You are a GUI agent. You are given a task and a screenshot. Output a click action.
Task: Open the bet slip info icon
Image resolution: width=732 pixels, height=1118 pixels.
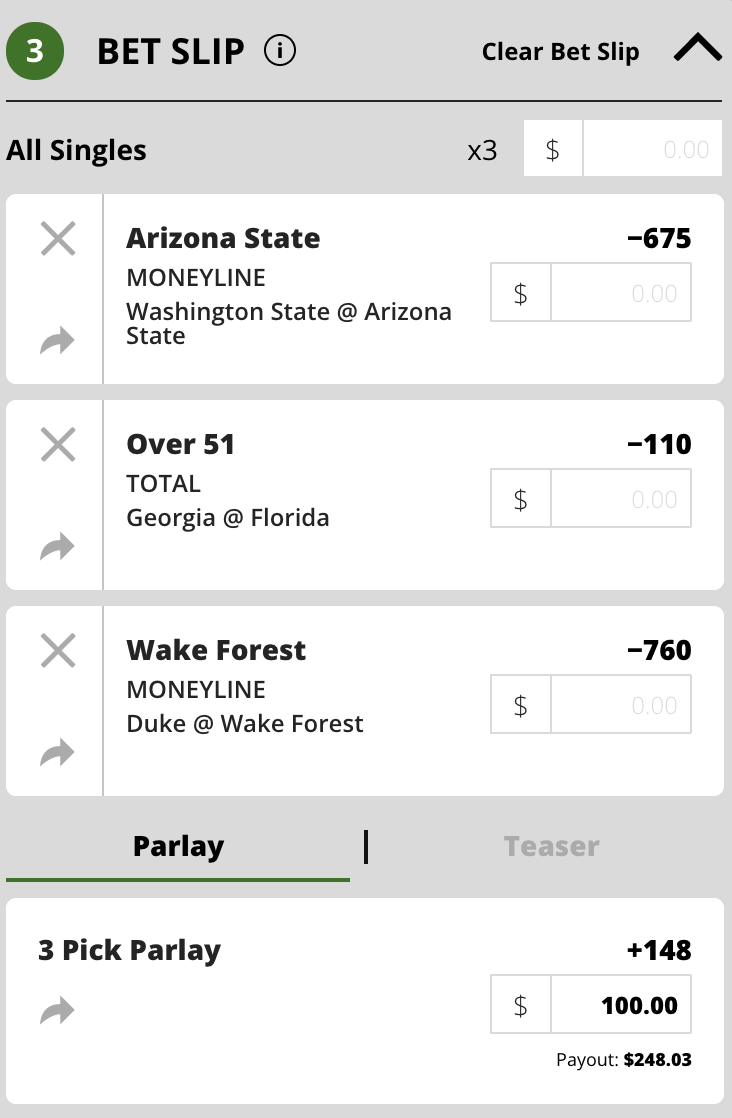click(x=280, y=50)
